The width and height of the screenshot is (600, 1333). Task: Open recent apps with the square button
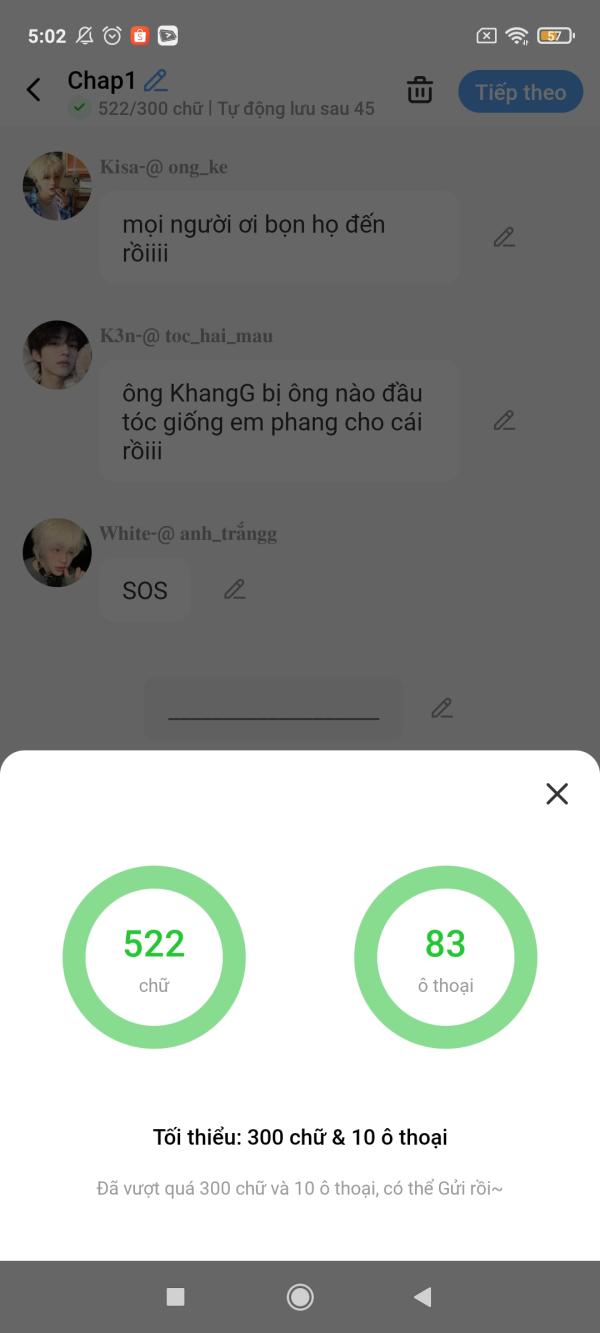175,1297
